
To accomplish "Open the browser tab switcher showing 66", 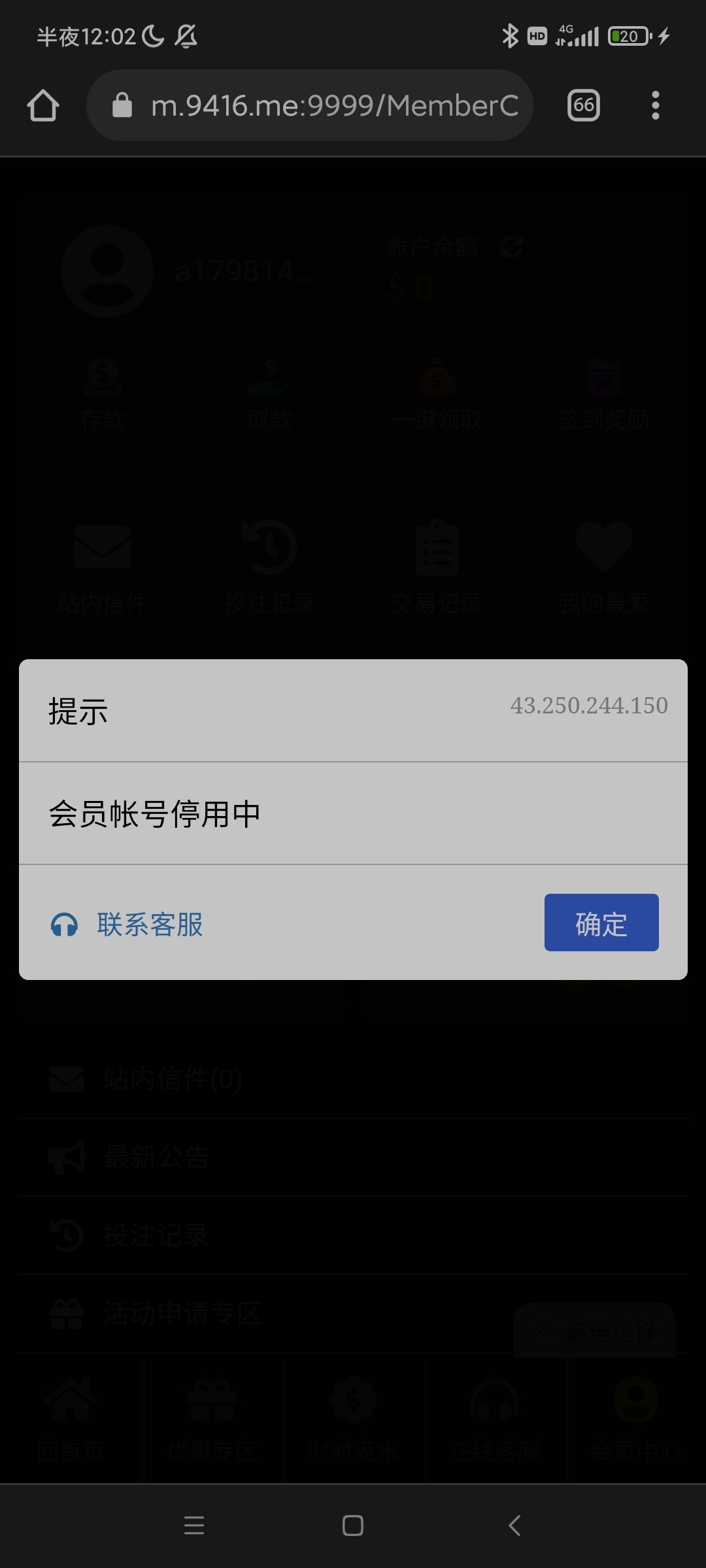I will coord(584,105).
